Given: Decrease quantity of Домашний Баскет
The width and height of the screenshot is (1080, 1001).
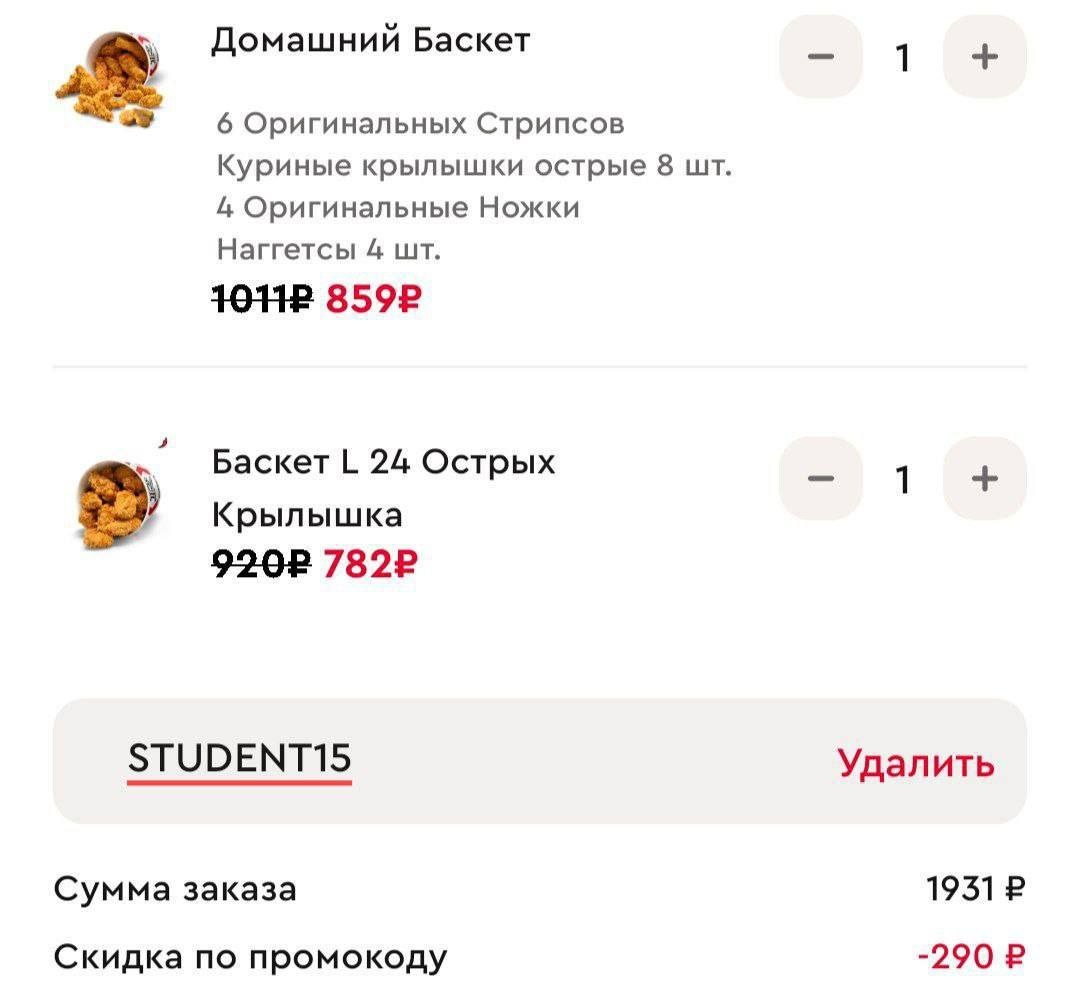Looking at the screenshot, I should (820, 58).
